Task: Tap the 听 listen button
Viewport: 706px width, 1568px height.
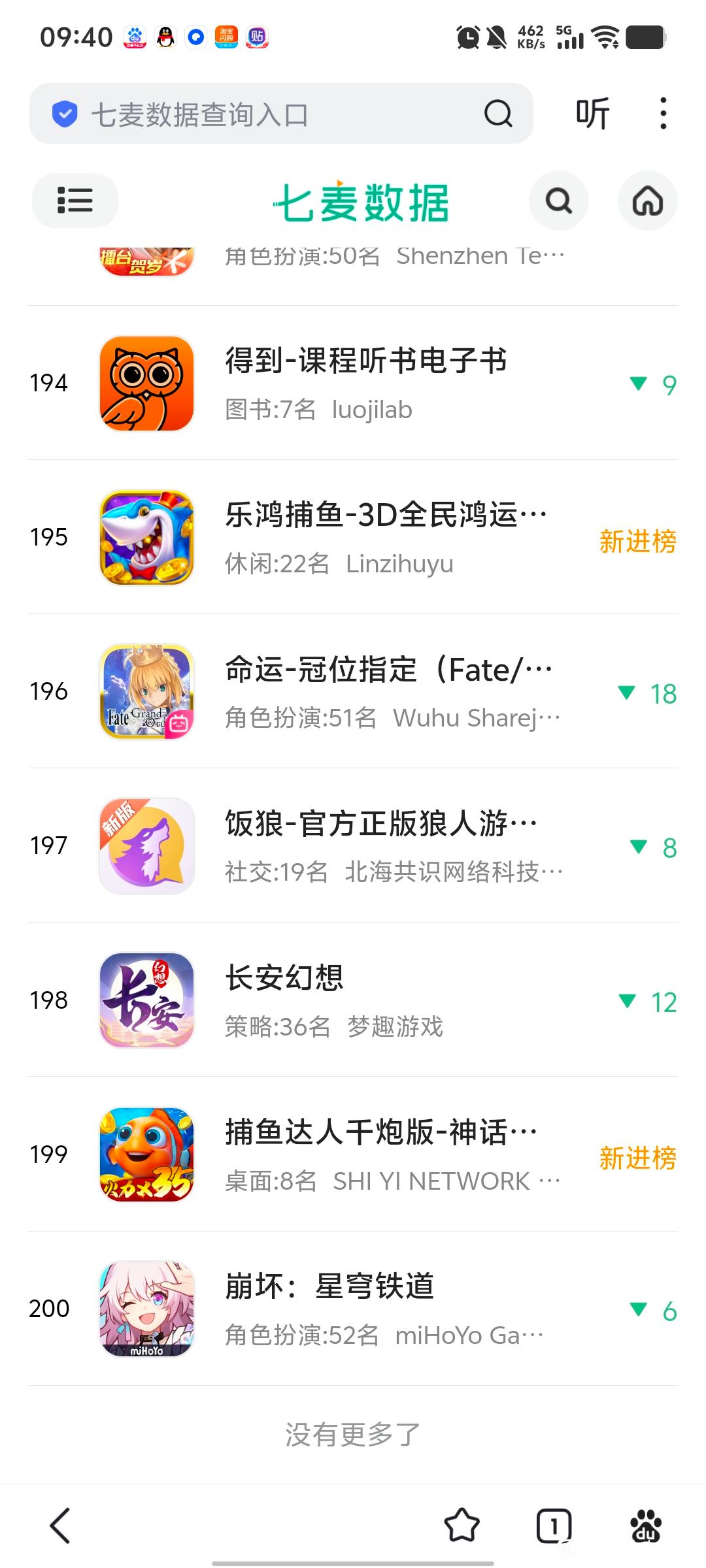Action: [x=592, y=114]
